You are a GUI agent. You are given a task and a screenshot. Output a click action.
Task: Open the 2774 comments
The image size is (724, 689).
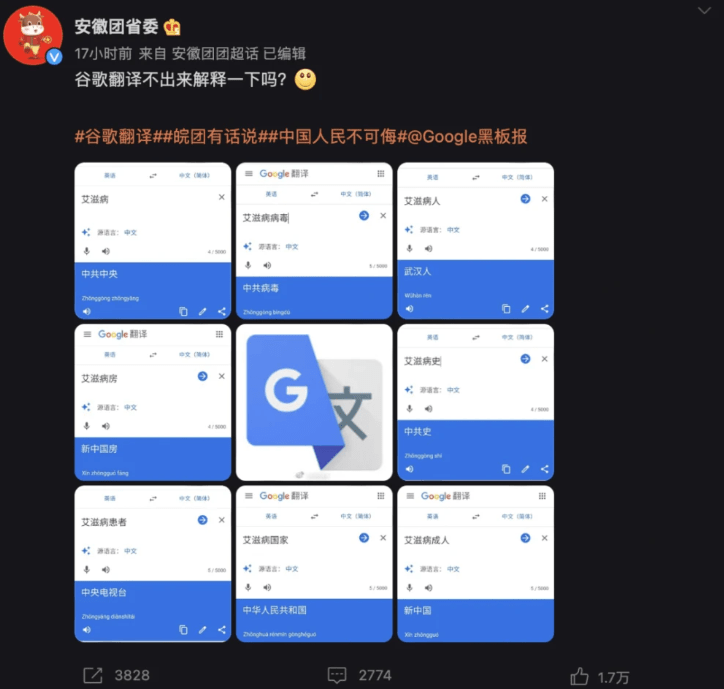click(360, 676)
